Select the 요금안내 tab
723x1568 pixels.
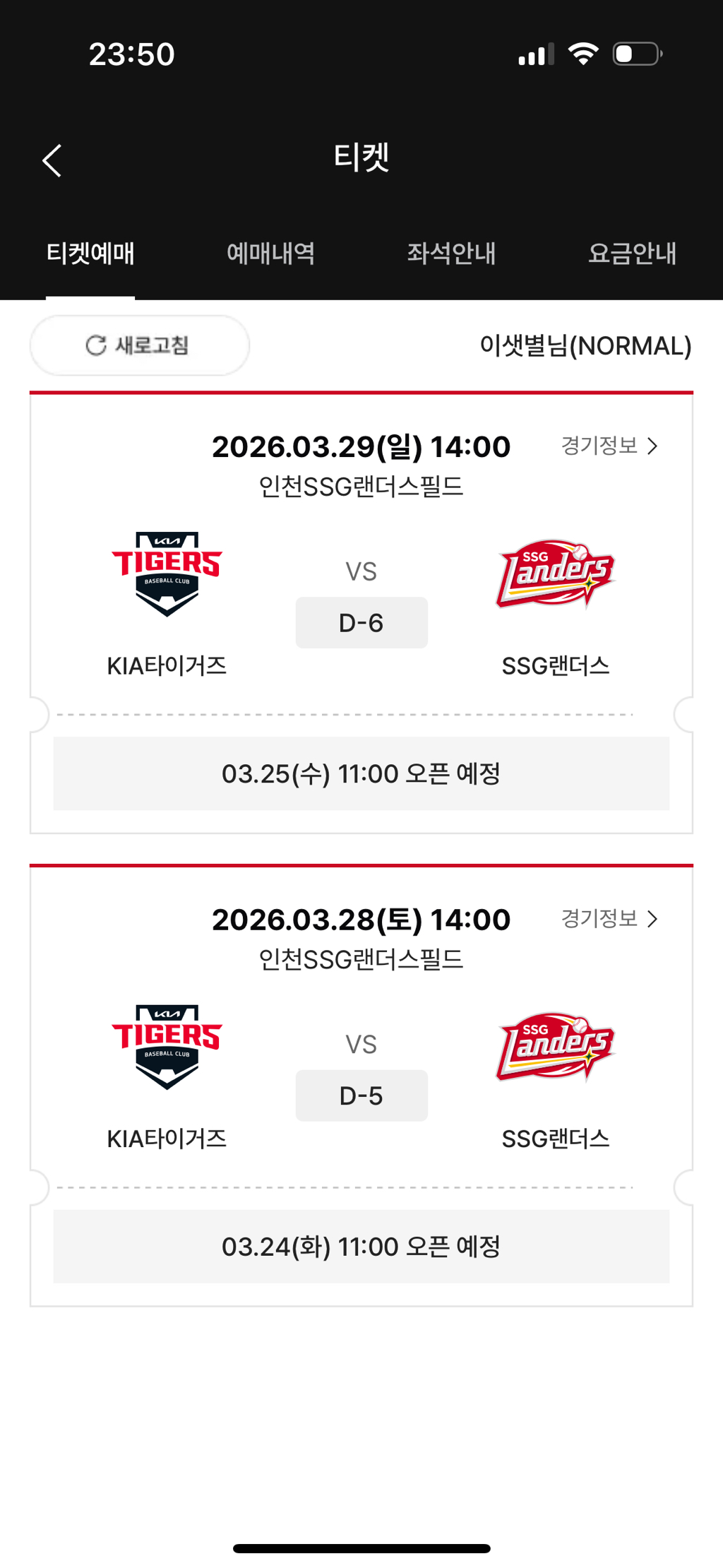click(632, 253)
